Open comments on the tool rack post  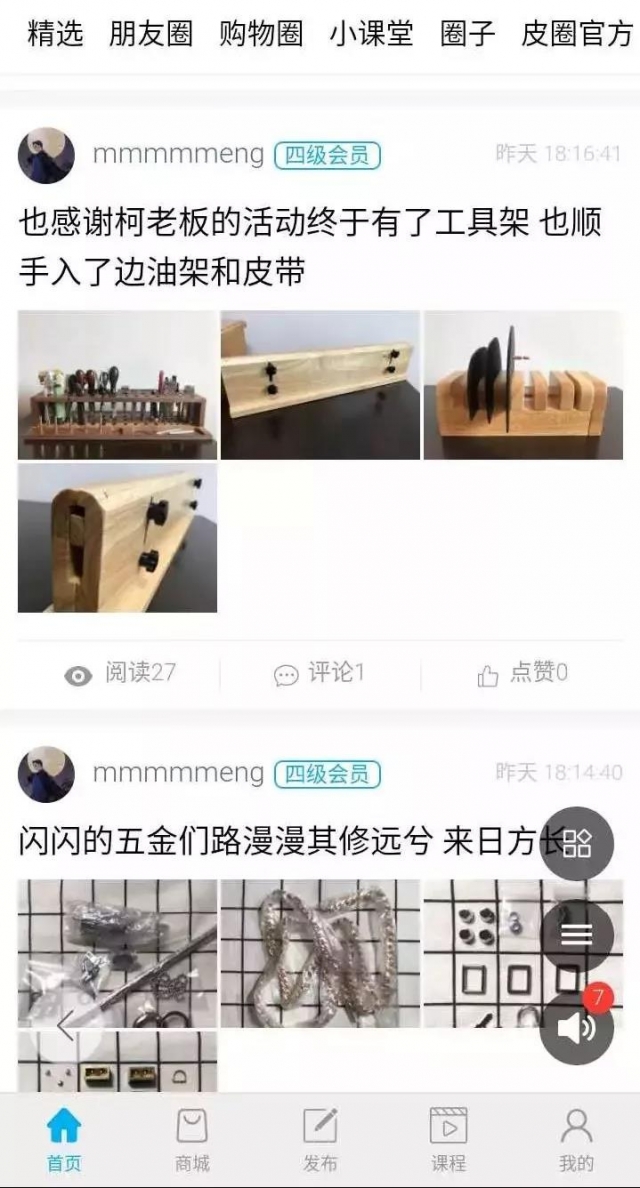point(320,674)
